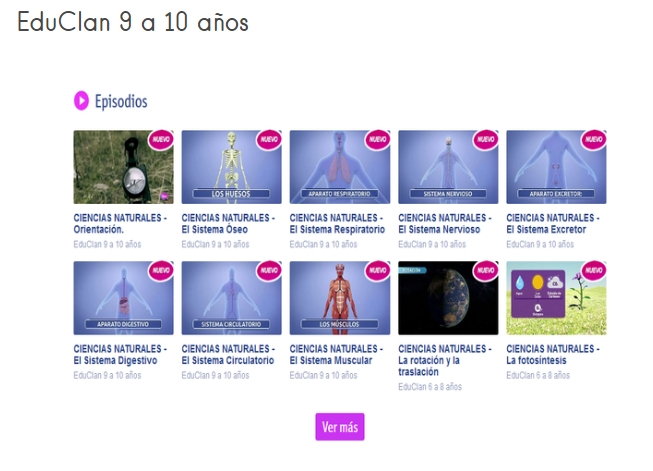Select El Sistema Excretor episode
This screenshot has width=653, height=471.
click(556, 167)
